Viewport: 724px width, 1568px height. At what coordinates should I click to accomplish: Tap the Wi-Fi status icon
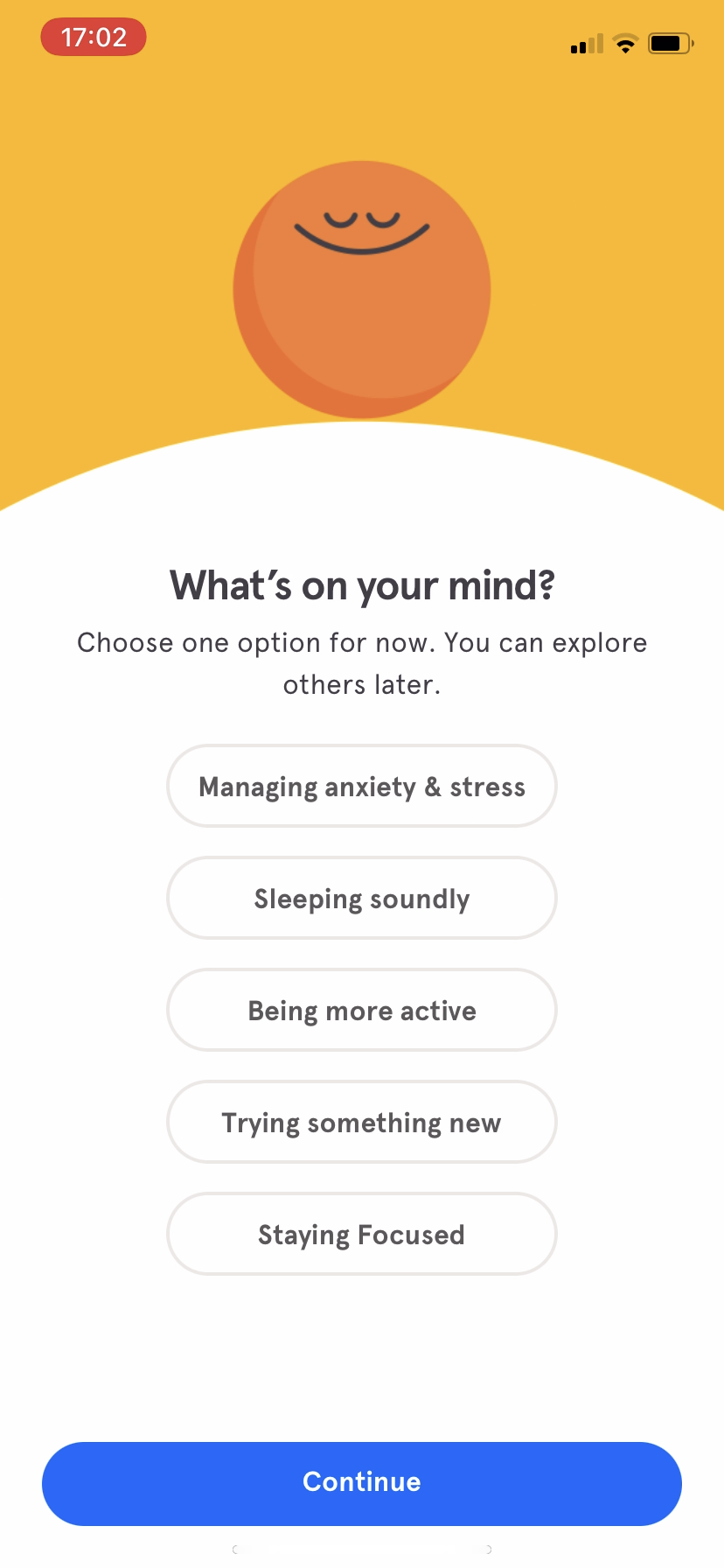click(x=626, y=42)
